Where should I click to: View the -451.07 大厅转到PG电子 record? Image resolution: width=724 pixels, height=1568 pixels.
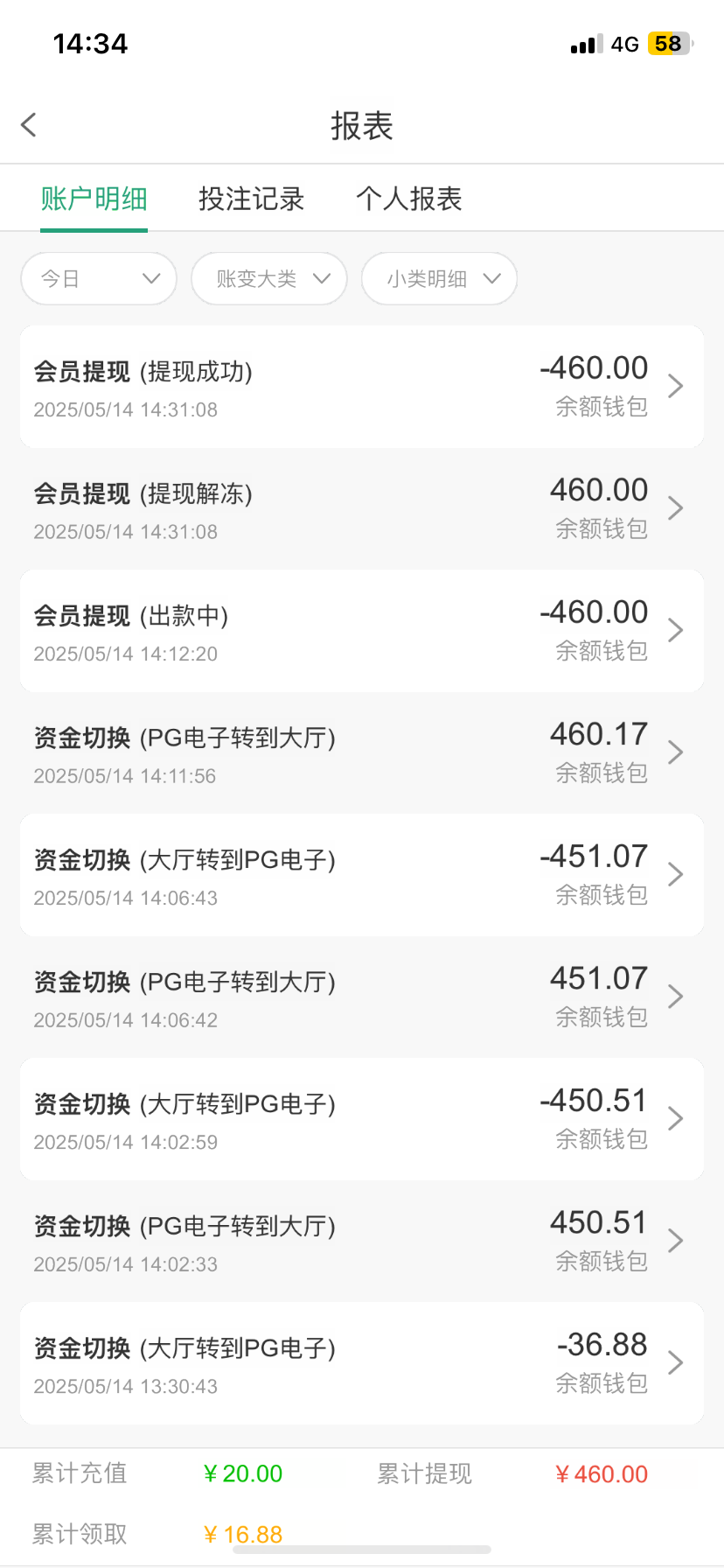pyautogui.click(x=361, y=875)
